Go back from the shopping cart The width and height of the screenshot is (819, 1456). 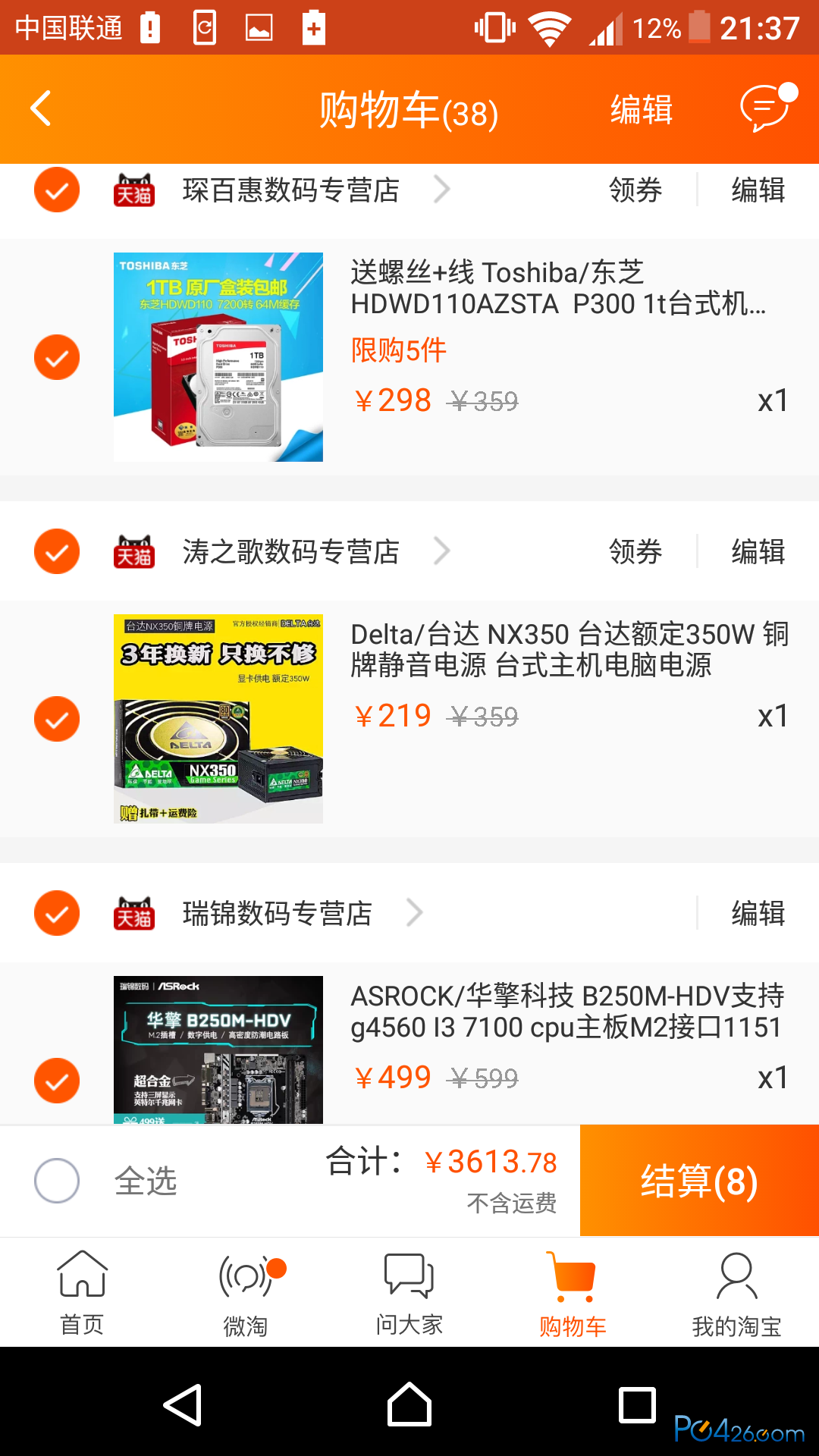point(42,109)
